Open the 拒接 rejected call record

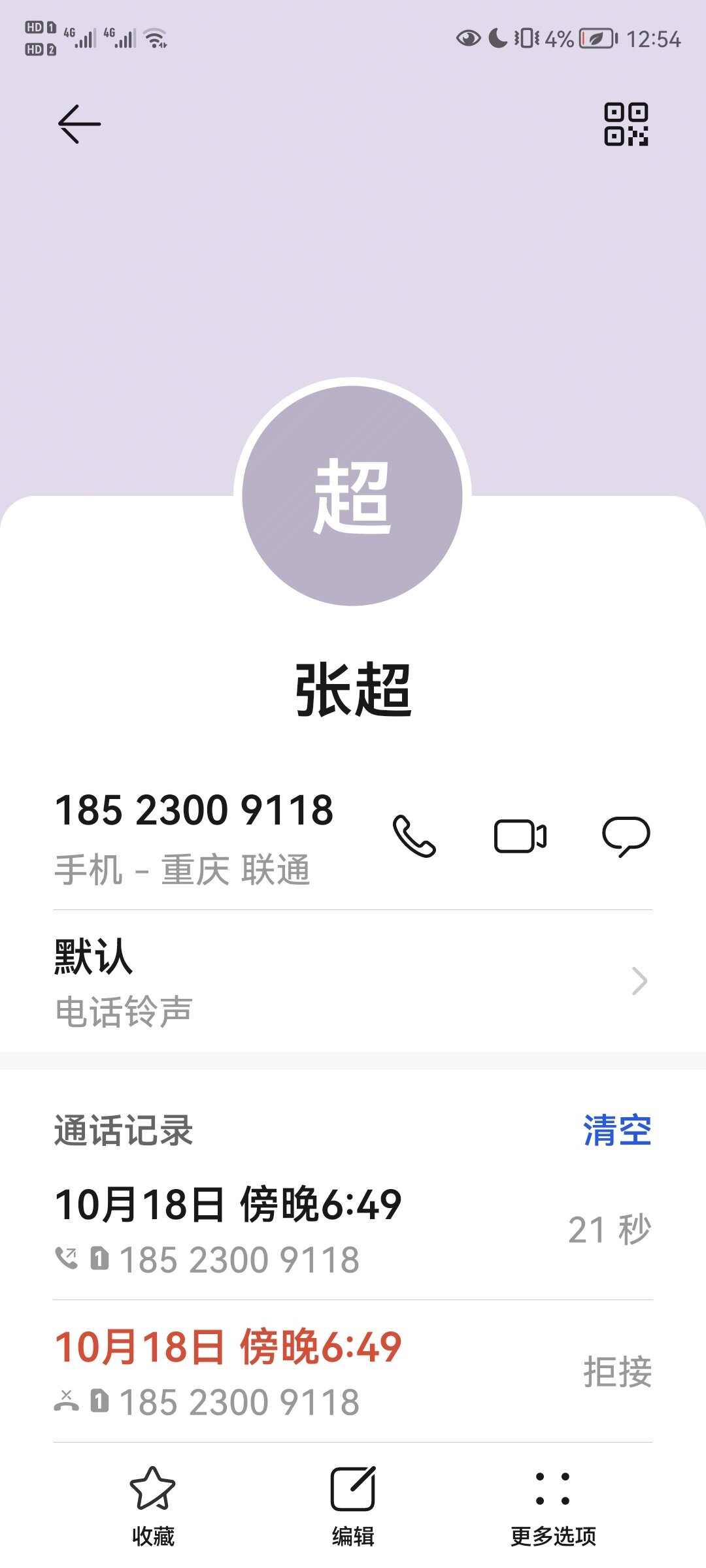pos(353,1373)
